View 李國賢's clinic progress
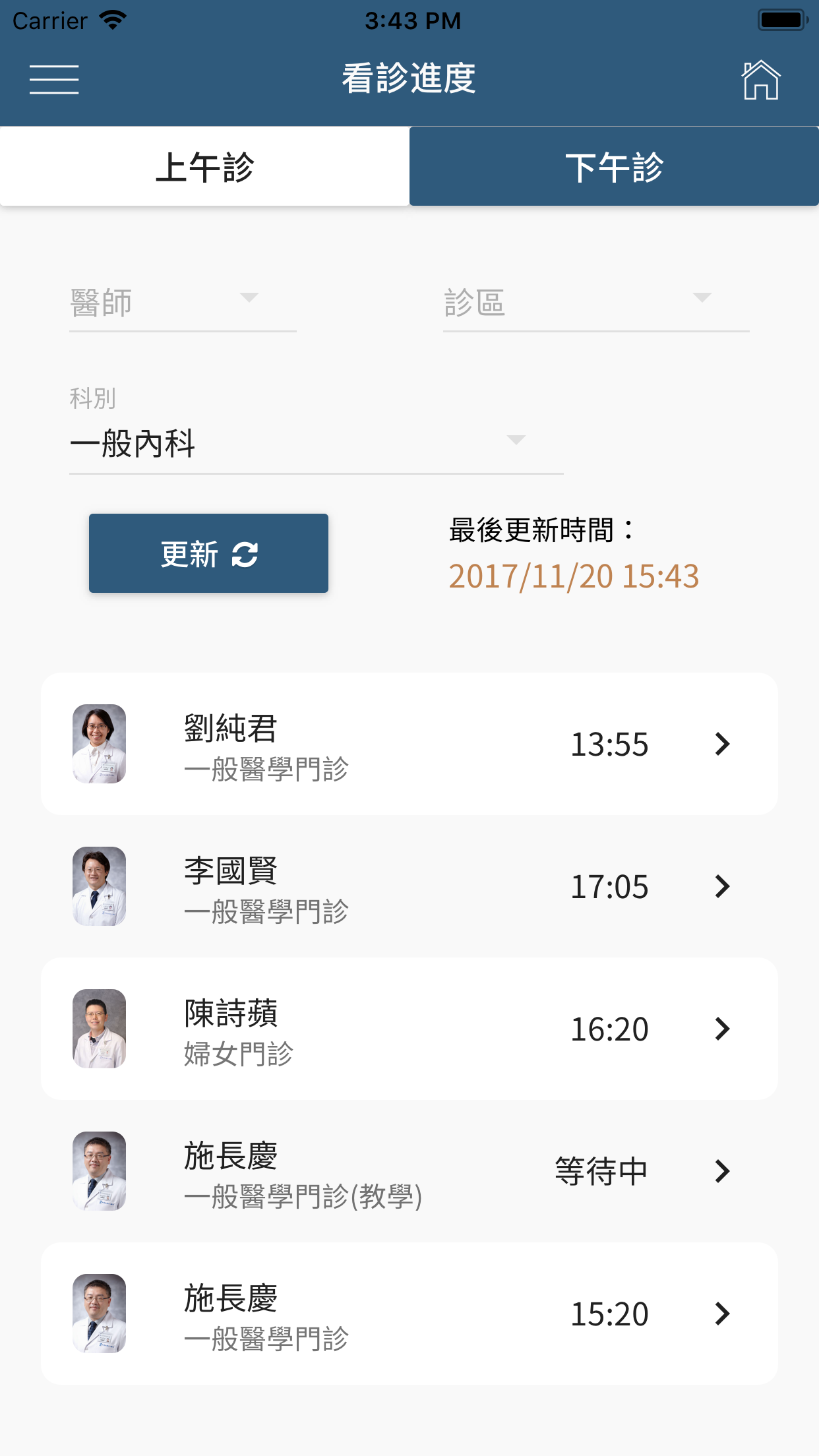The image size is (819, 1456). [409, 886]
